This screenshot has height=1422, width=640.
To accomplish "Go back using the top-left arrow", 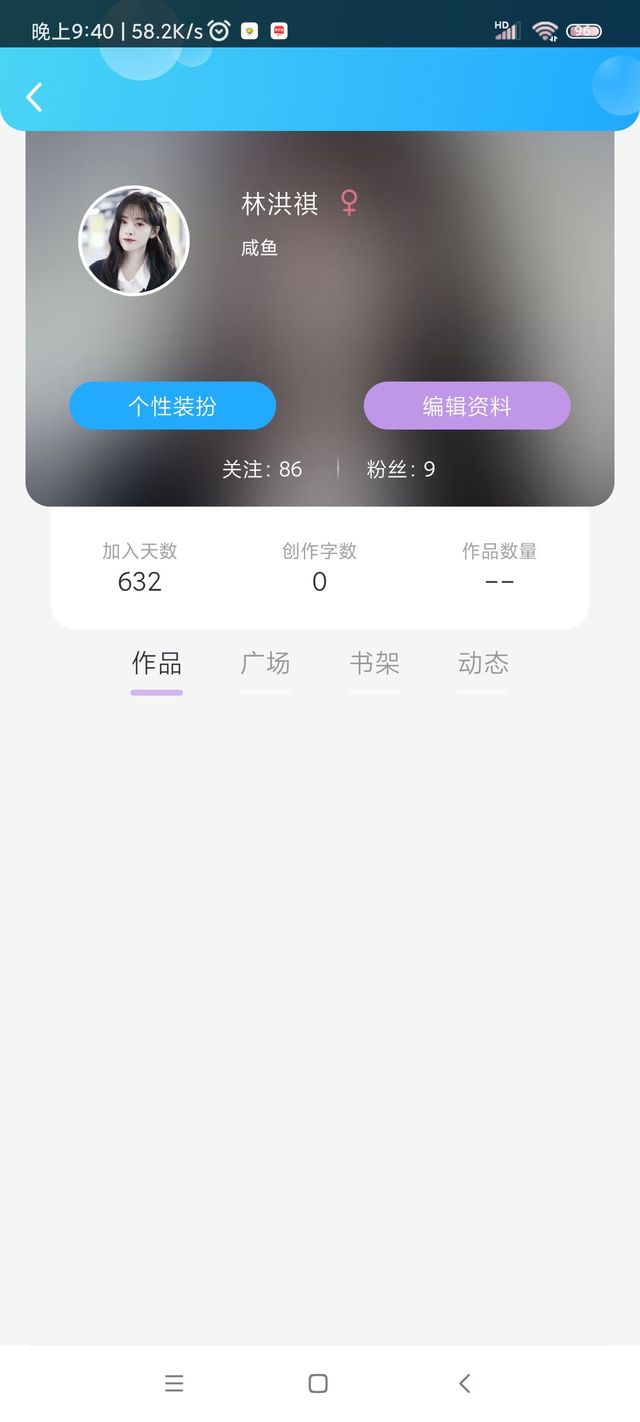I will tap(34, 97).
